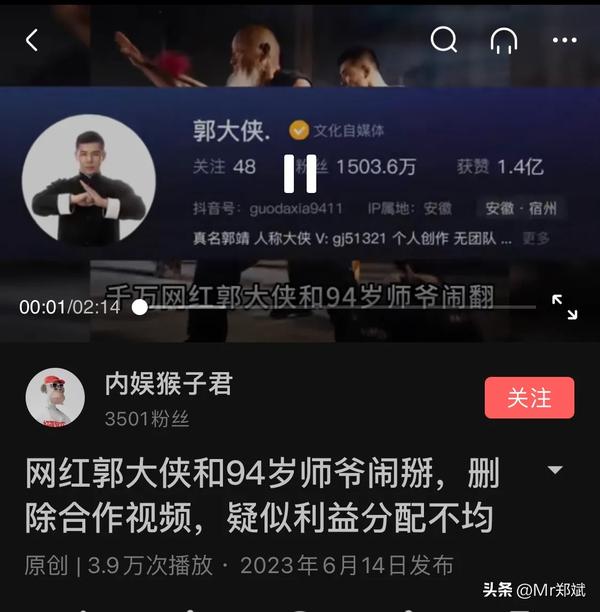This screenshot has height=612, width=600.
Task: Go back using the top-left arrow
Action: click(x=32, y=40)
